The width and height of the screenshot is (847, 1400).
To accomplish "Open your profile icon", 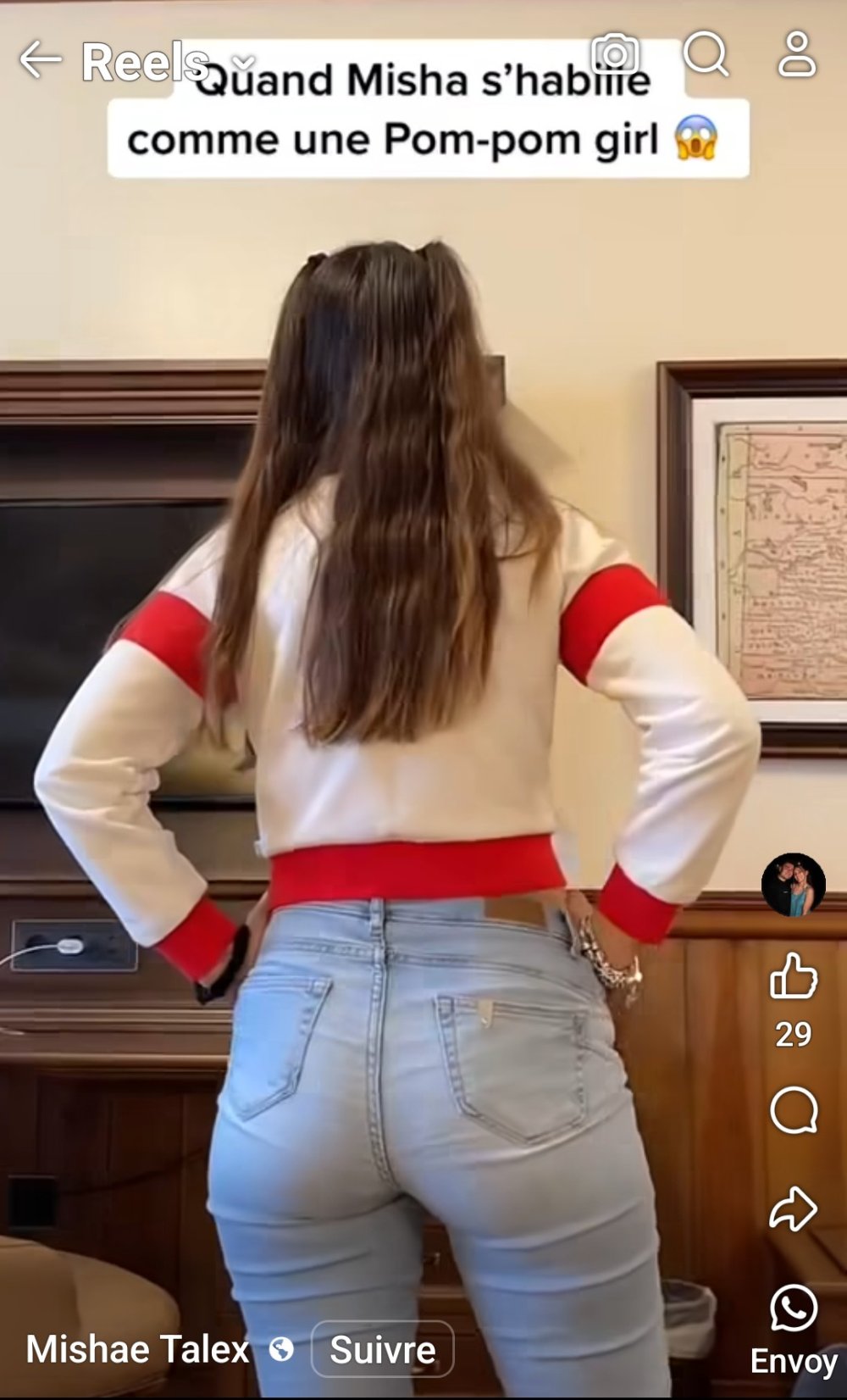I will click(x=796, y=55).
